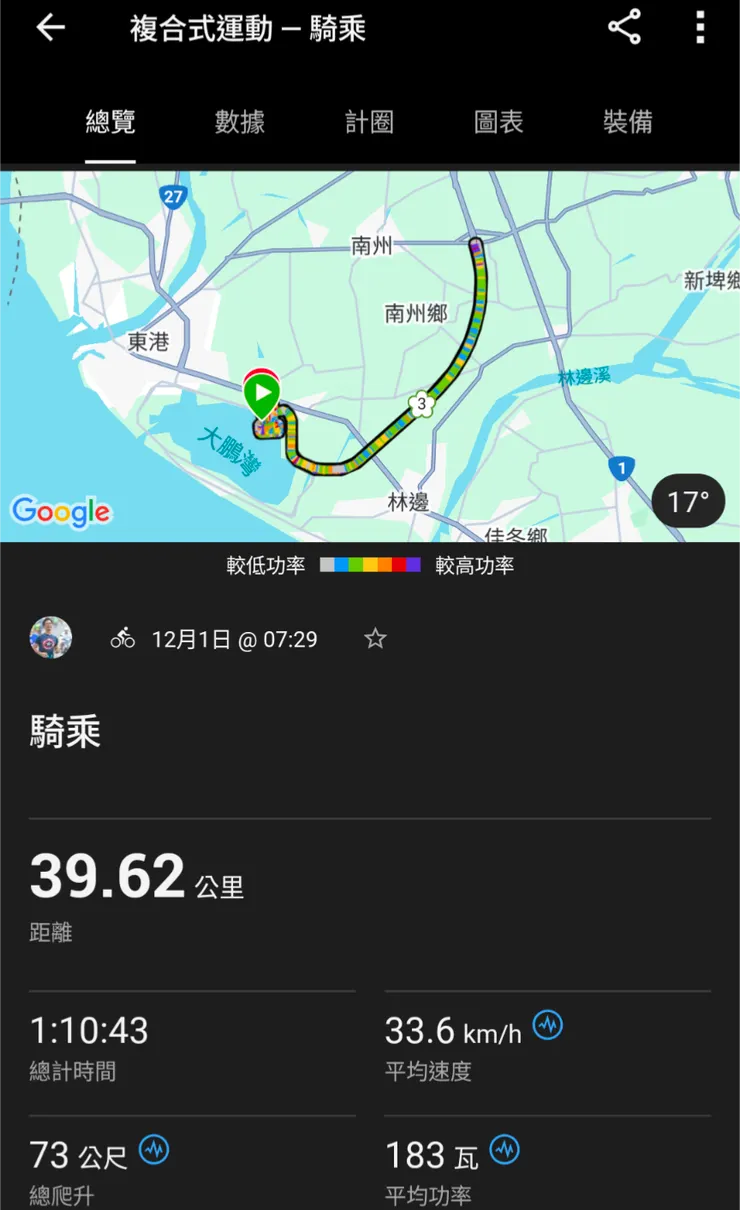
Task: Tap the data detail icon beside 總爬升
Action: tap(155, 1150)
